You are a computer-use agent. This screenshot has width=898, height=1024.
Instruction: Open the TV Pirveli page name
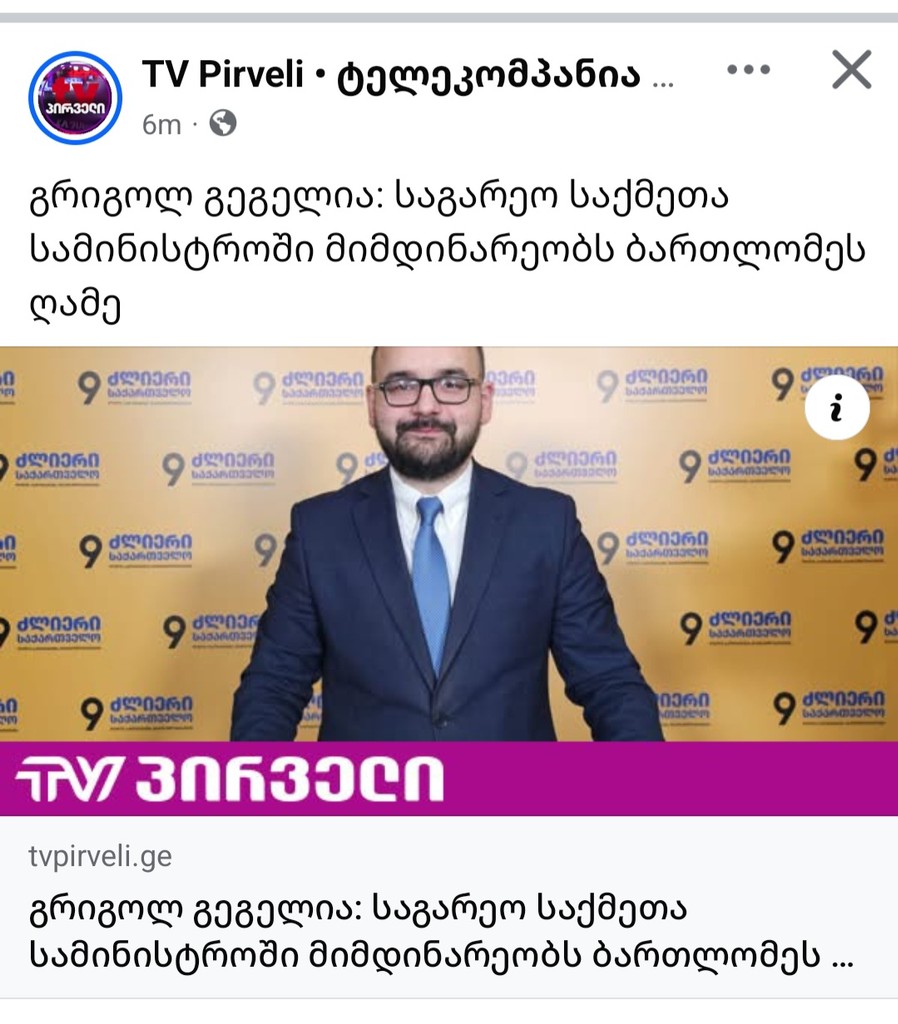tap(390, 73)
